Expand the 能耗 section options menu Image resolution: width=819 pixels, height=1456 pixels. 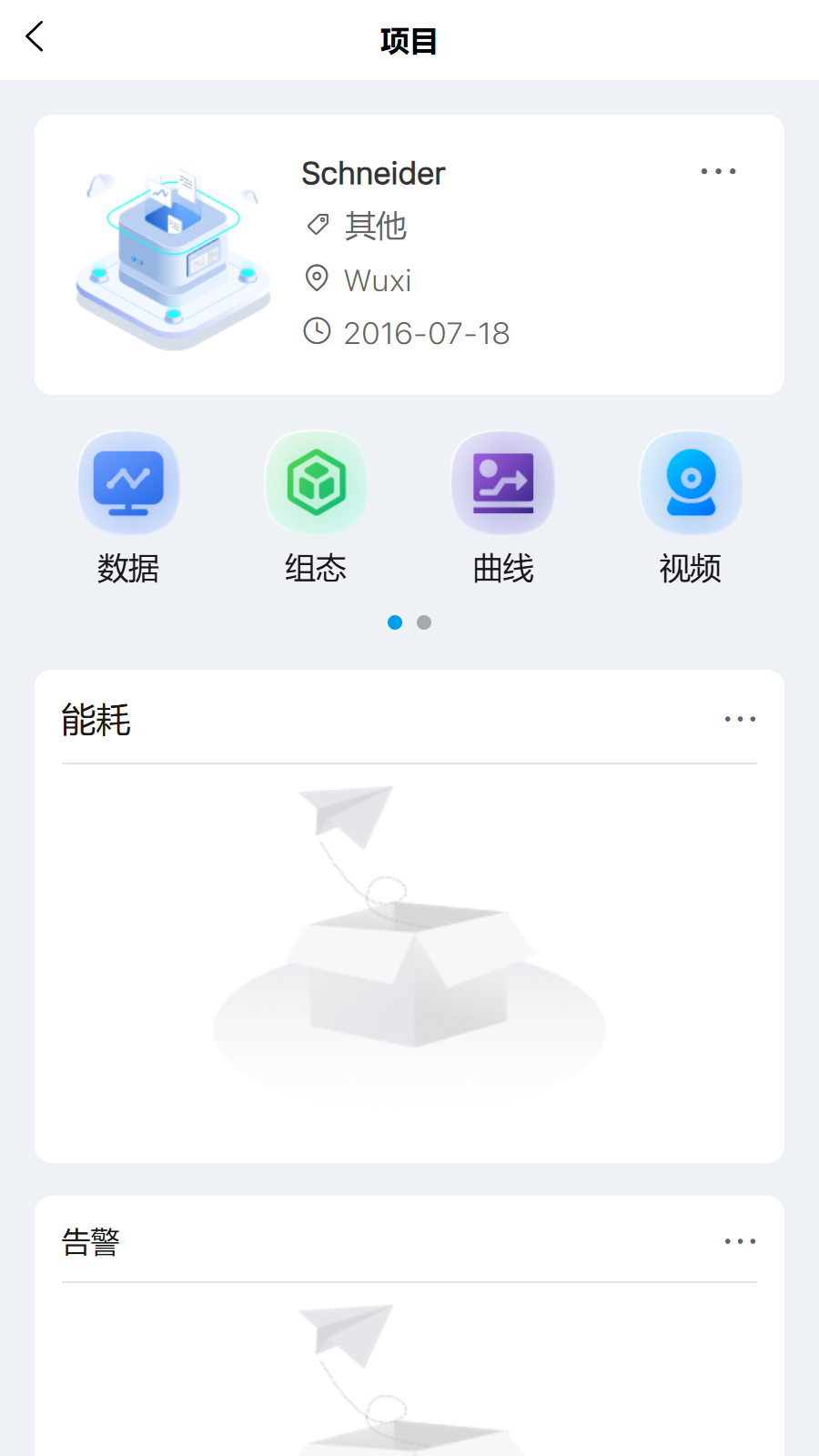[x=740, y=719]
